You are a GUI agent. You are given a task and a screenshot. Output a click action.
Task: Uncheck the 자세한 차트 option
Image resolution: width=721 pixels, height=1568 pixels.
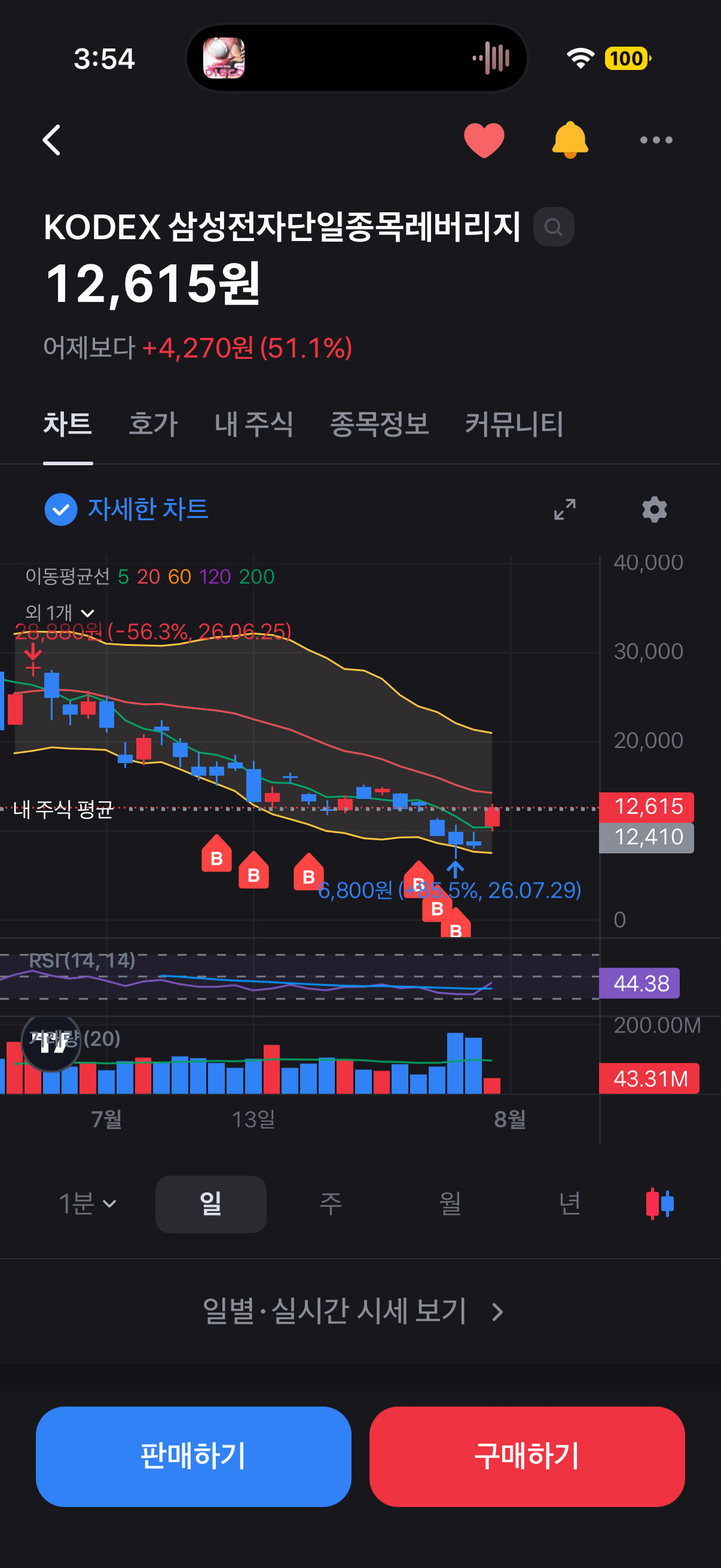pyautogui.click(x=127, y=509)
